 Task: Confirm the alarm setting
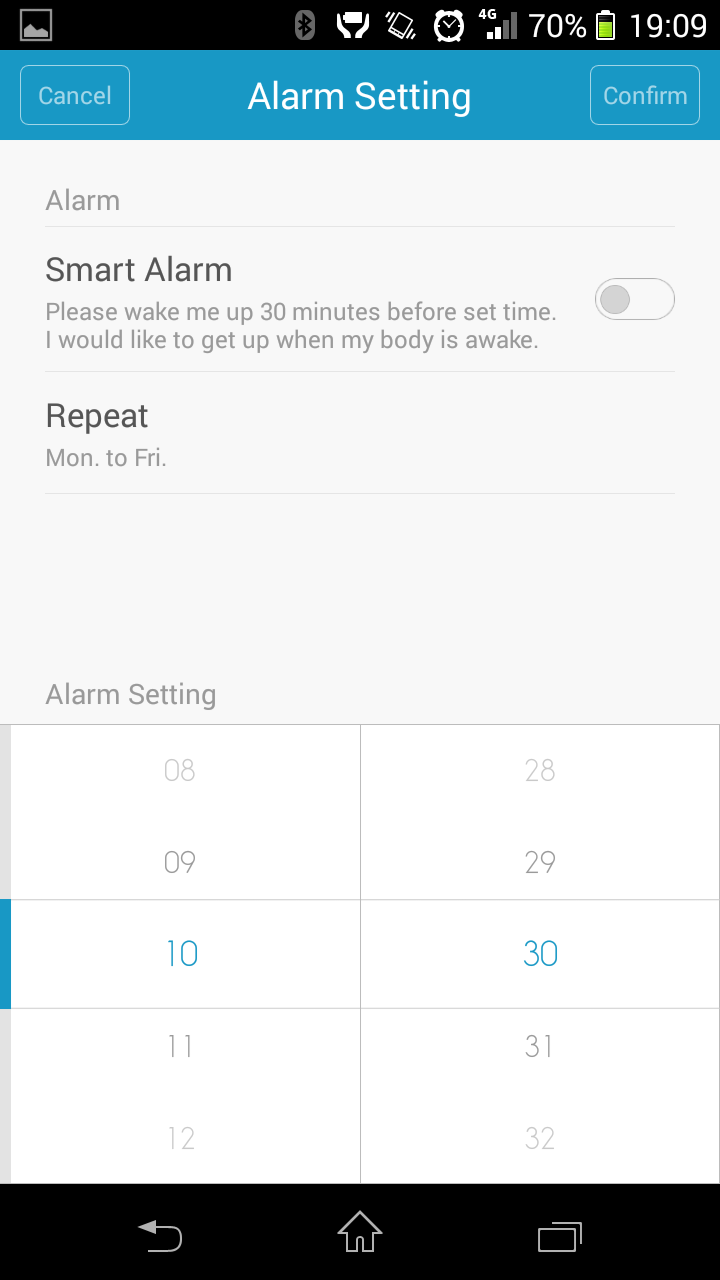point(645,95)
